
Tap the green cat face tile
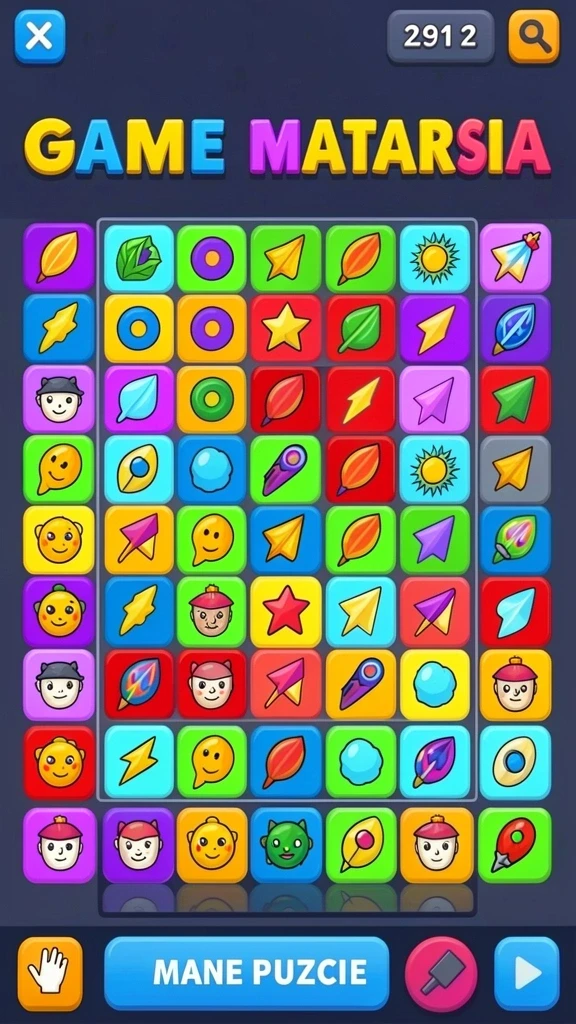pos(285,845)
